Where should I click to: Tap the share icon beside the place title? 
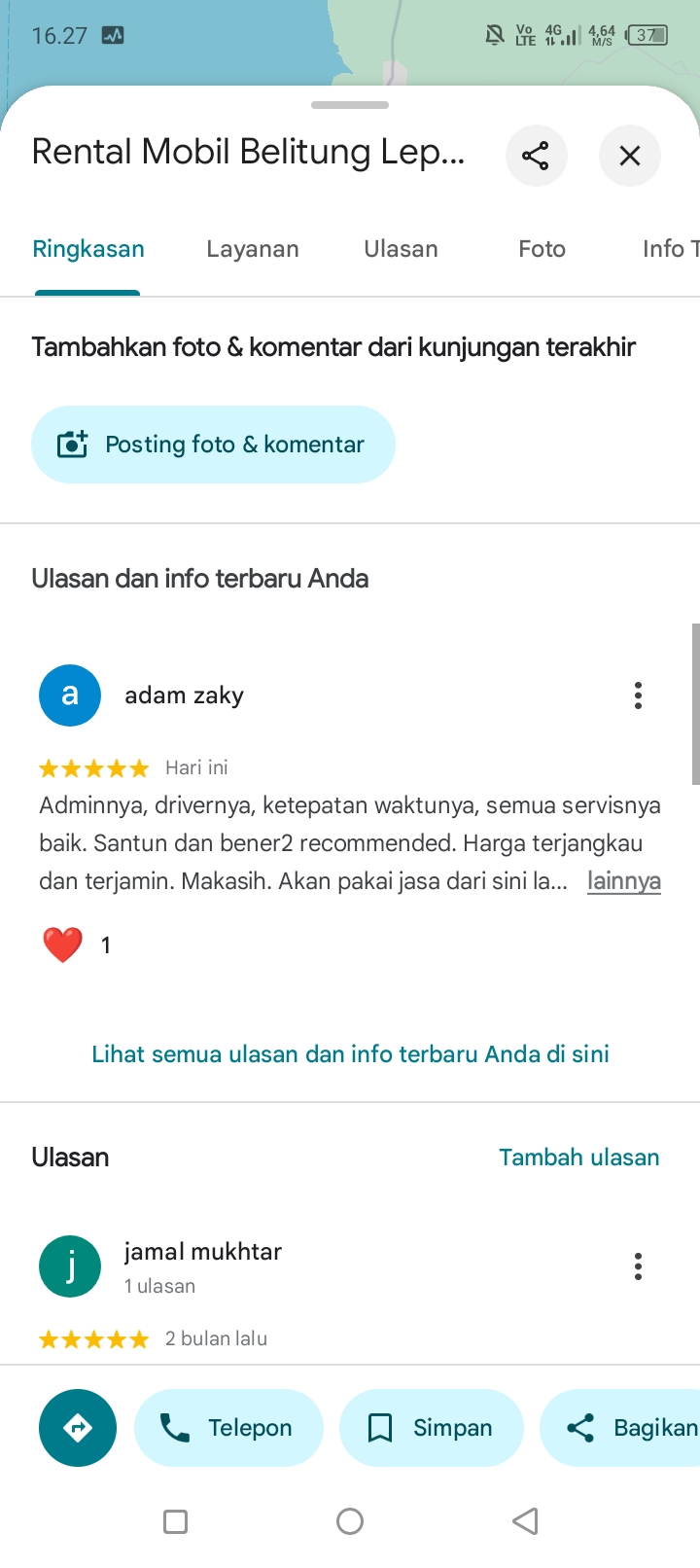click(536, 156)
